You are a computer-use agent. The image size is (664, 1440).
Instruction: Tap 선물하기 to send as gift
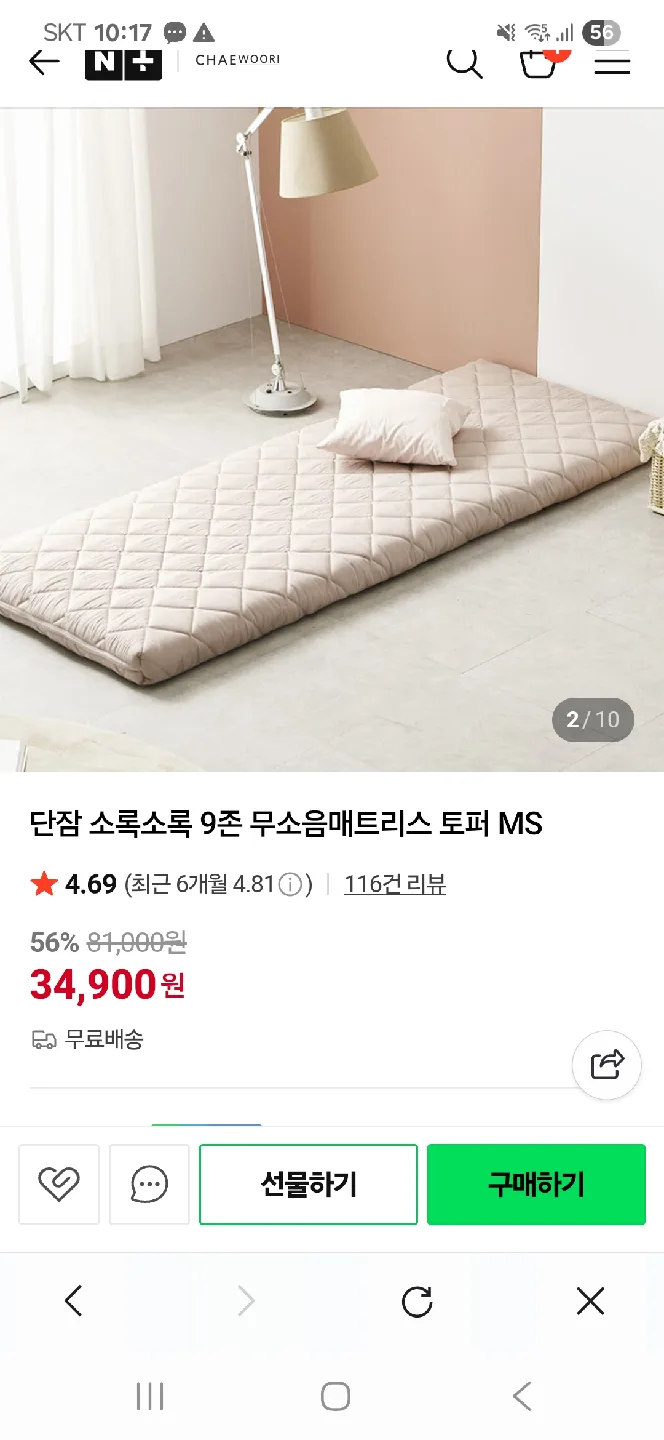point(308,1185)
